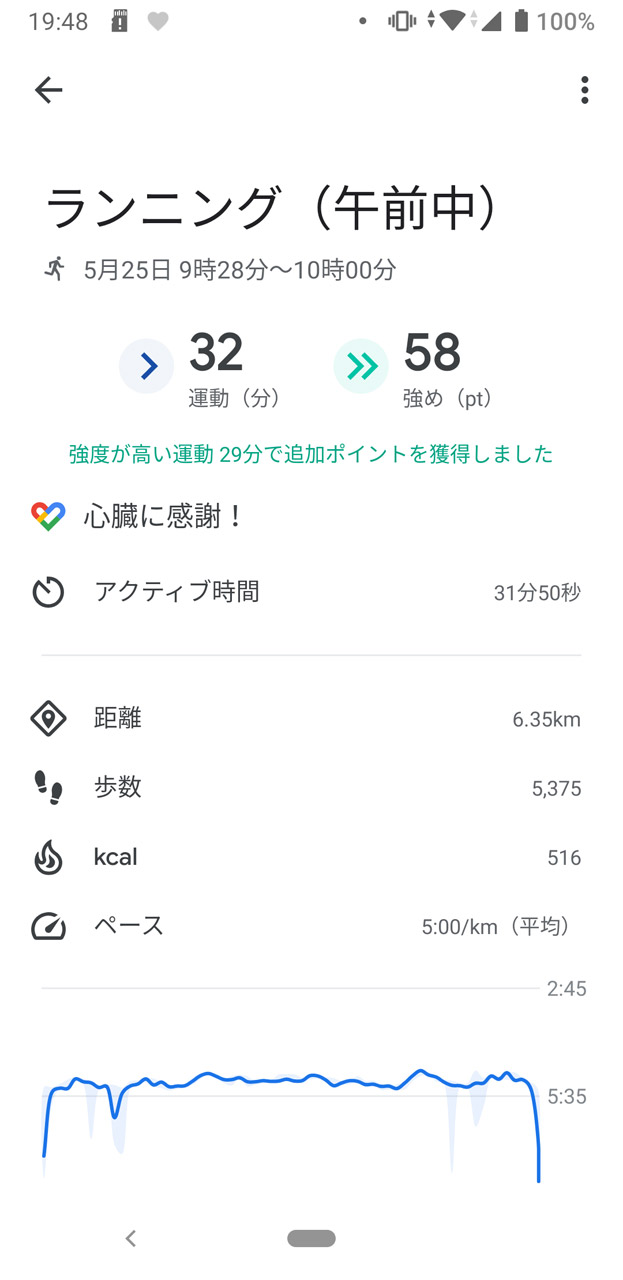
Task: Go back using the top-left arrow
Action: pos(48,90)
